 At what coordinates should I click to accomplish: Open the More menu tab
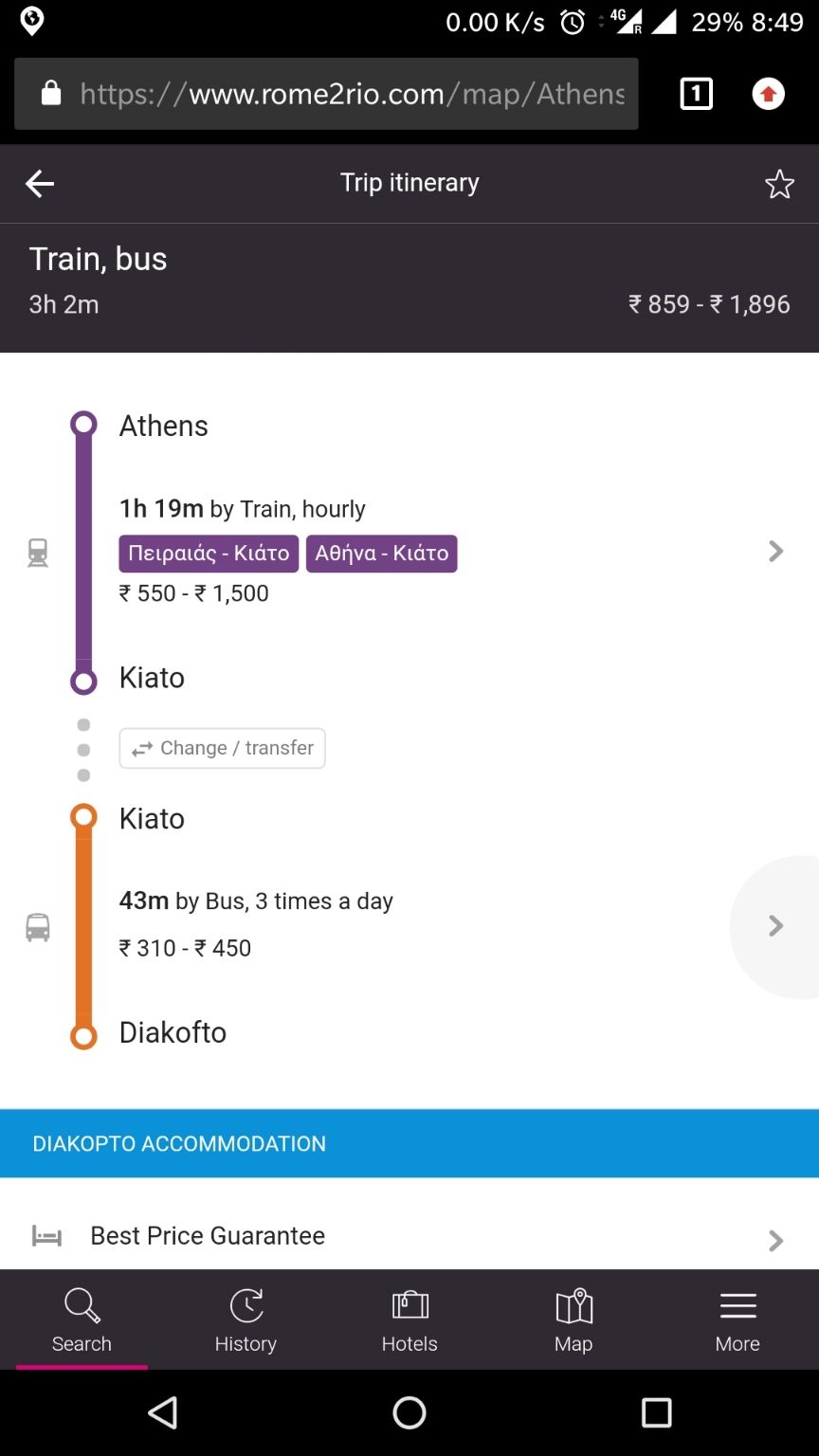(737, 1319)
